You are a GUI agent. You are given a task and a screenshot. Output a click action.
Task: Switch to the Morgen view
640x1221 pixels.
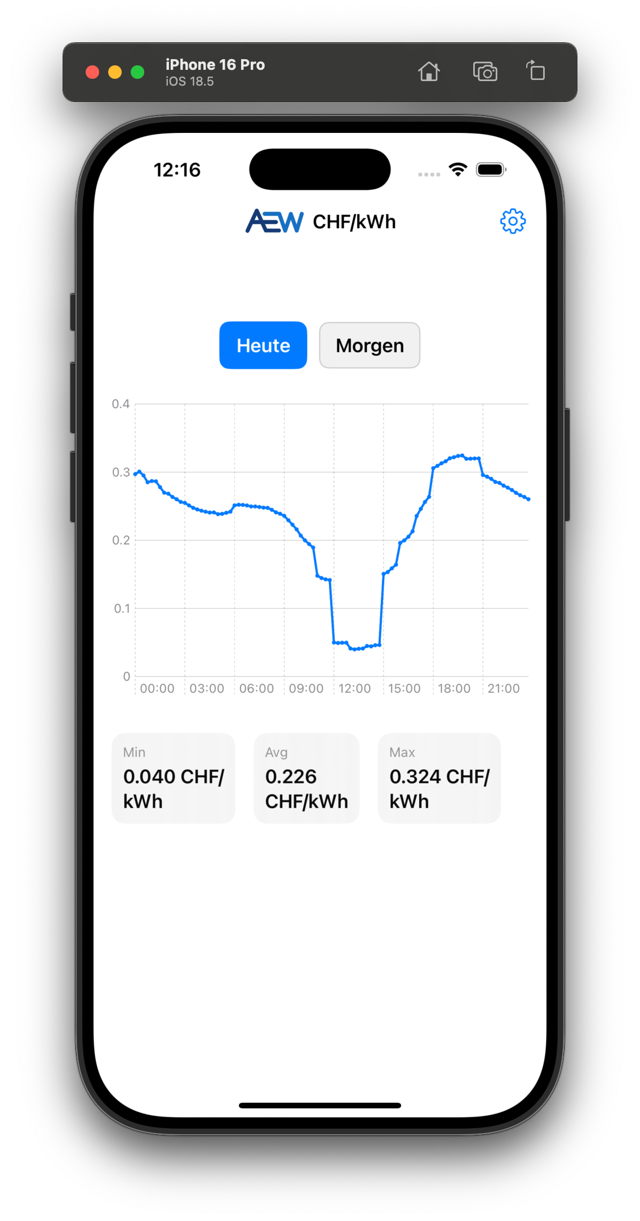point(369,346)
